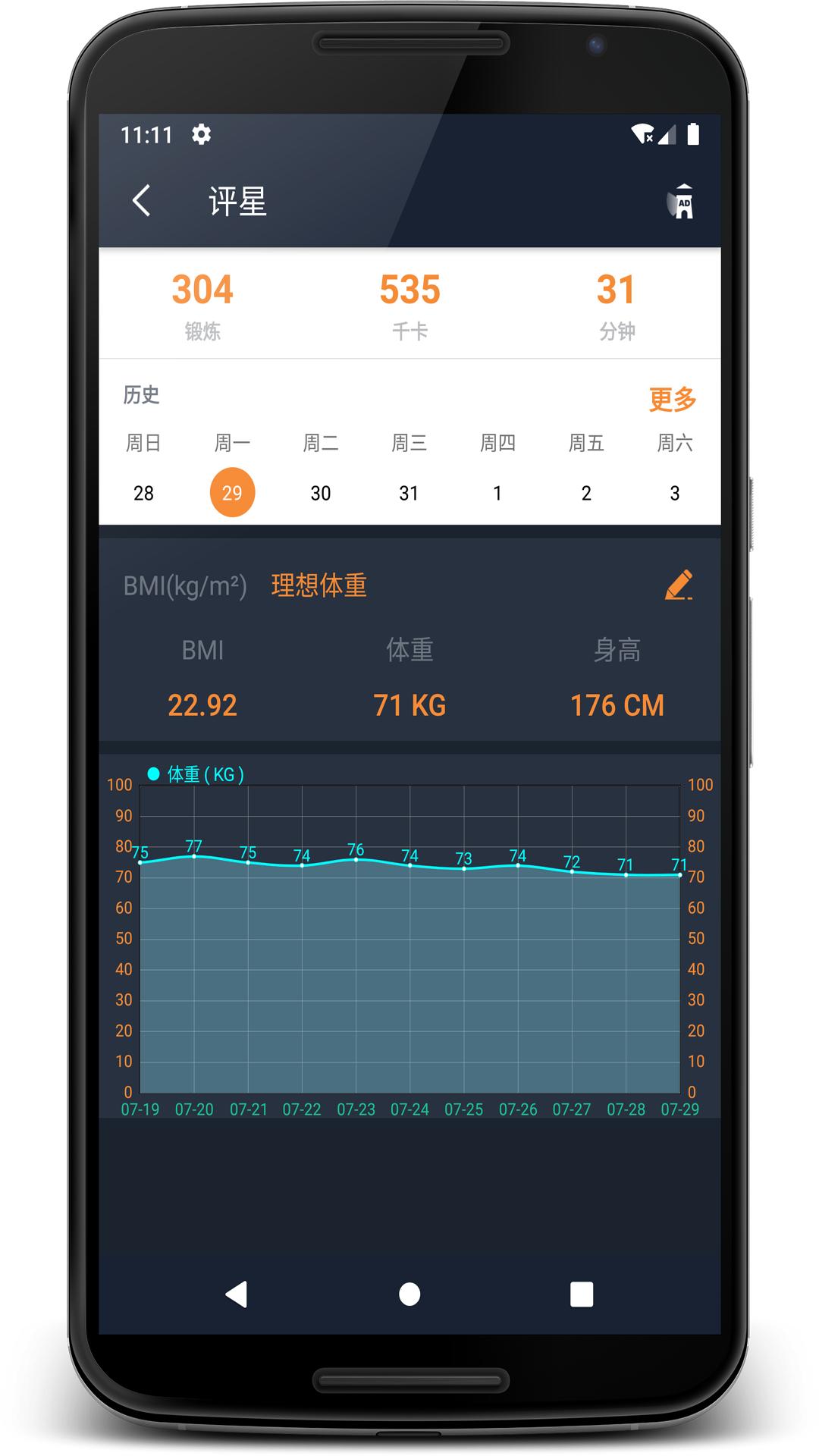Select day 31 in the history week
The height and width of the screenshot is (1456, 819).
pos(409,493)
